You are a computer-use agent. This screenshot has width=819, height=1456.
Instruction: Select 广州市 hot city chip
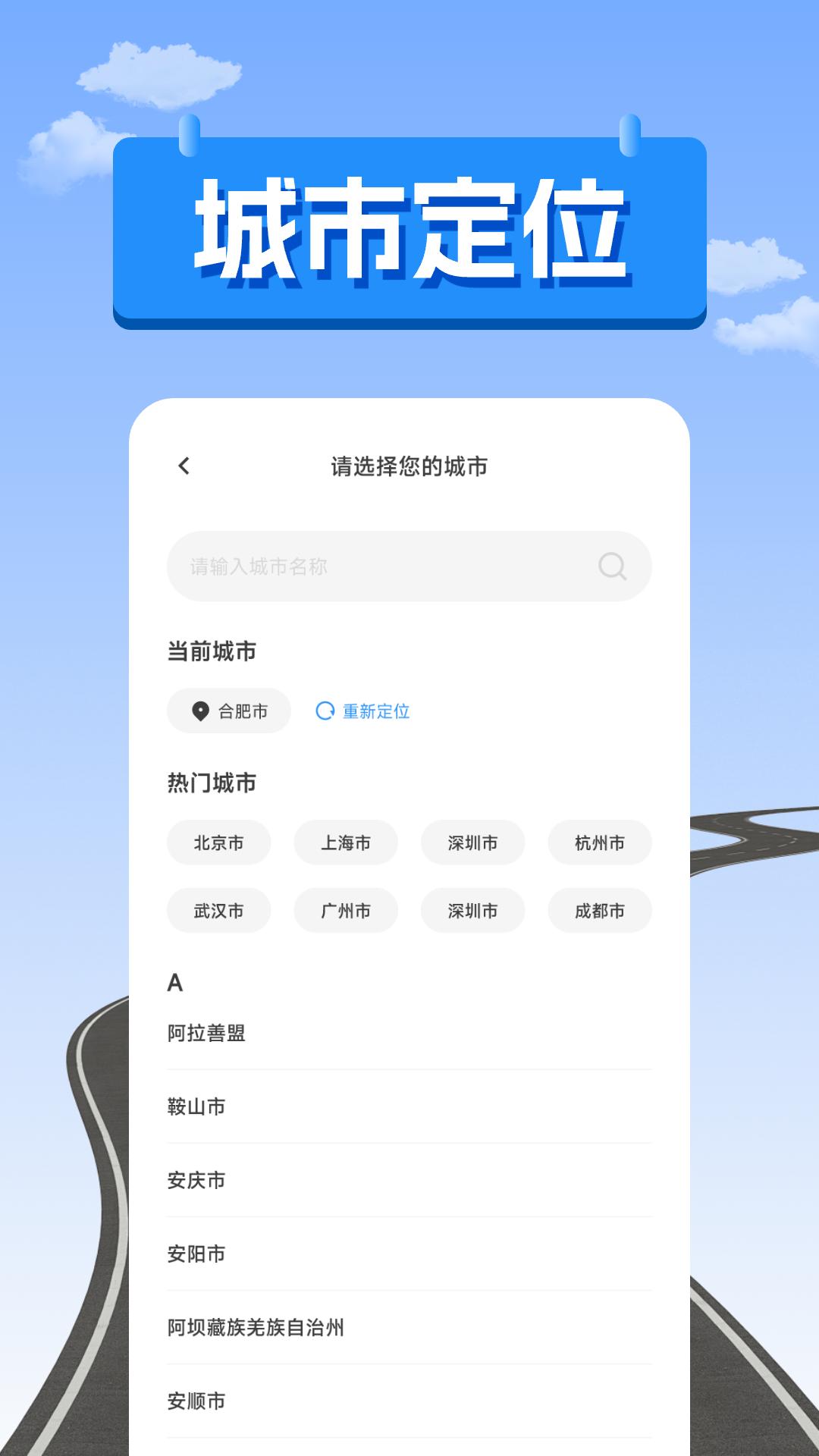click(346, 910)
